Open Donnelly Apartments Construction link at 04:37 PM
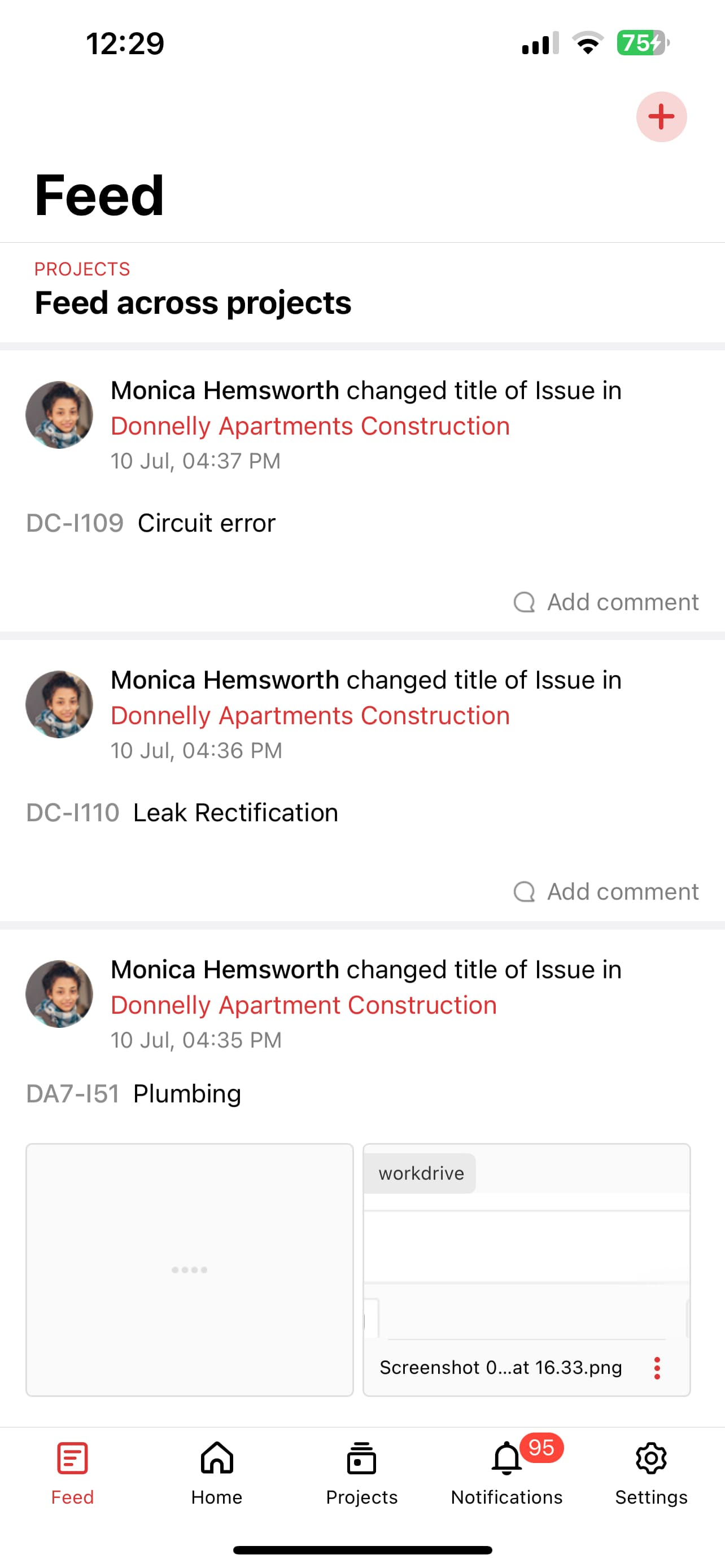The image size is (725, 1568). point(310,426)
